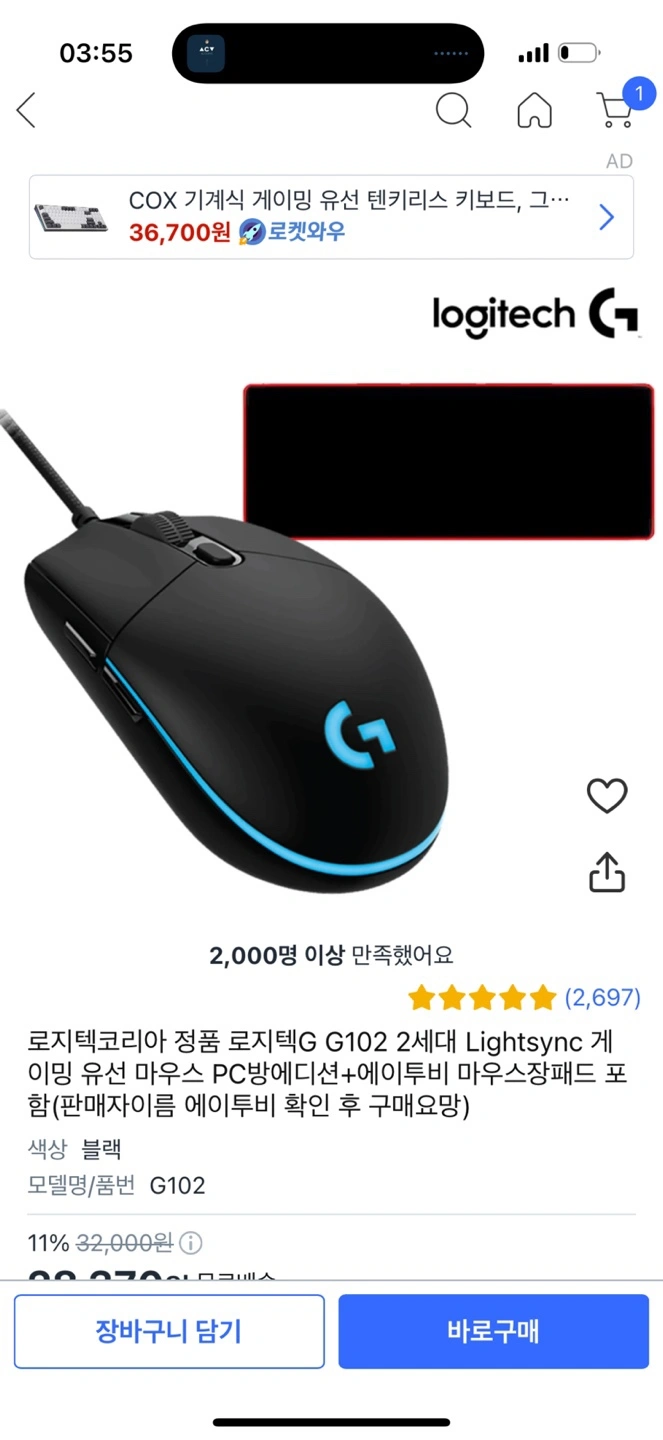The width and height of the screenshot is (663, 1440).
Task: Add this mouse to the wishlist heart
Action: (x=606, y=795)
